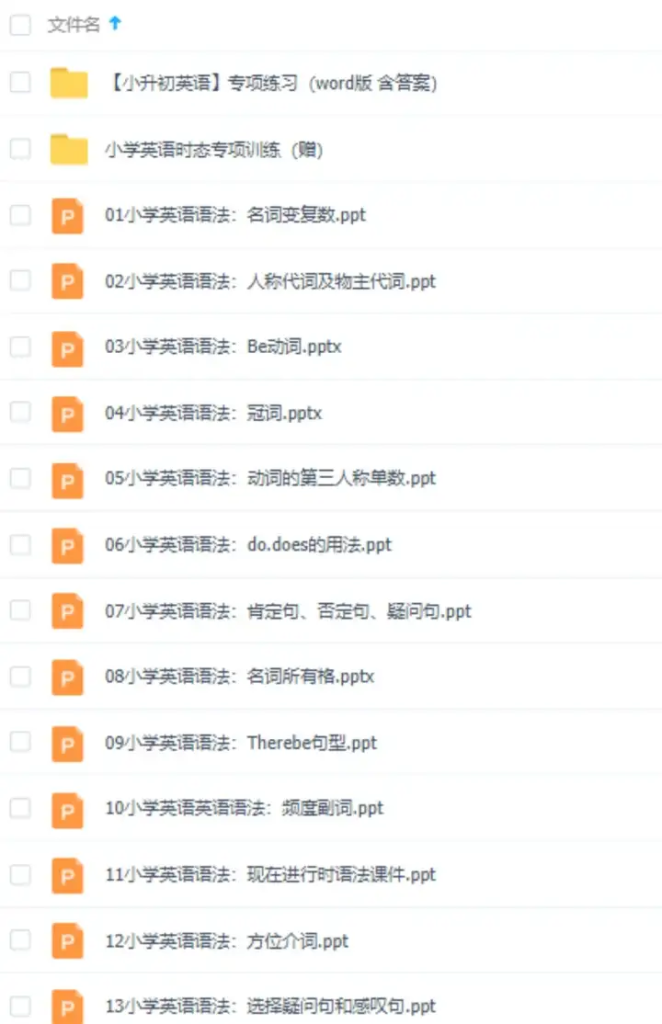662x1024 pixels.
Task: Open the 06 do.does的用法.ppt file
Action: coord(248,545)
